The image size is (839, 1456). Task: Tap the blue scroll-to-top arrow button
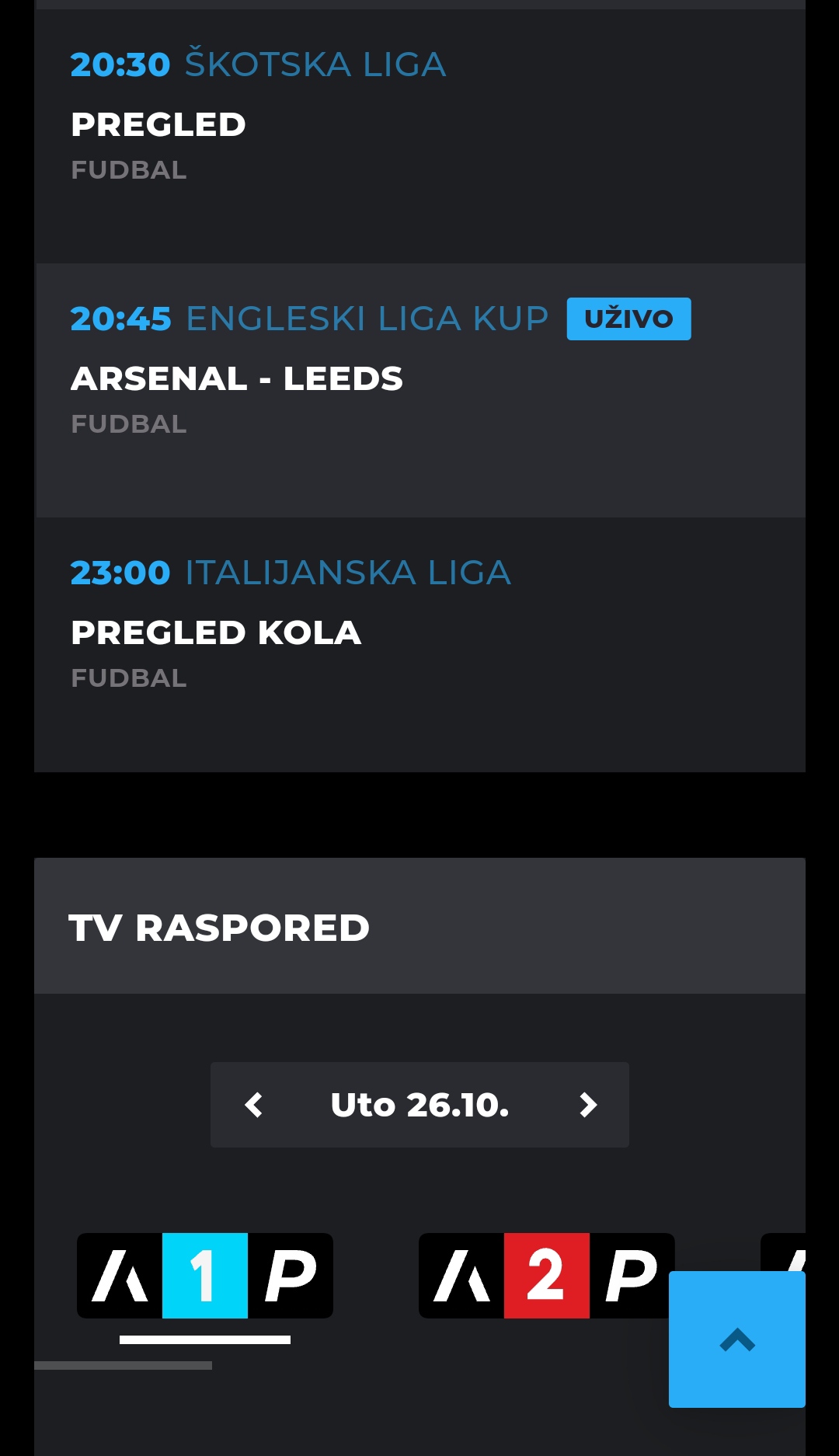click(x=737, y=1339)
